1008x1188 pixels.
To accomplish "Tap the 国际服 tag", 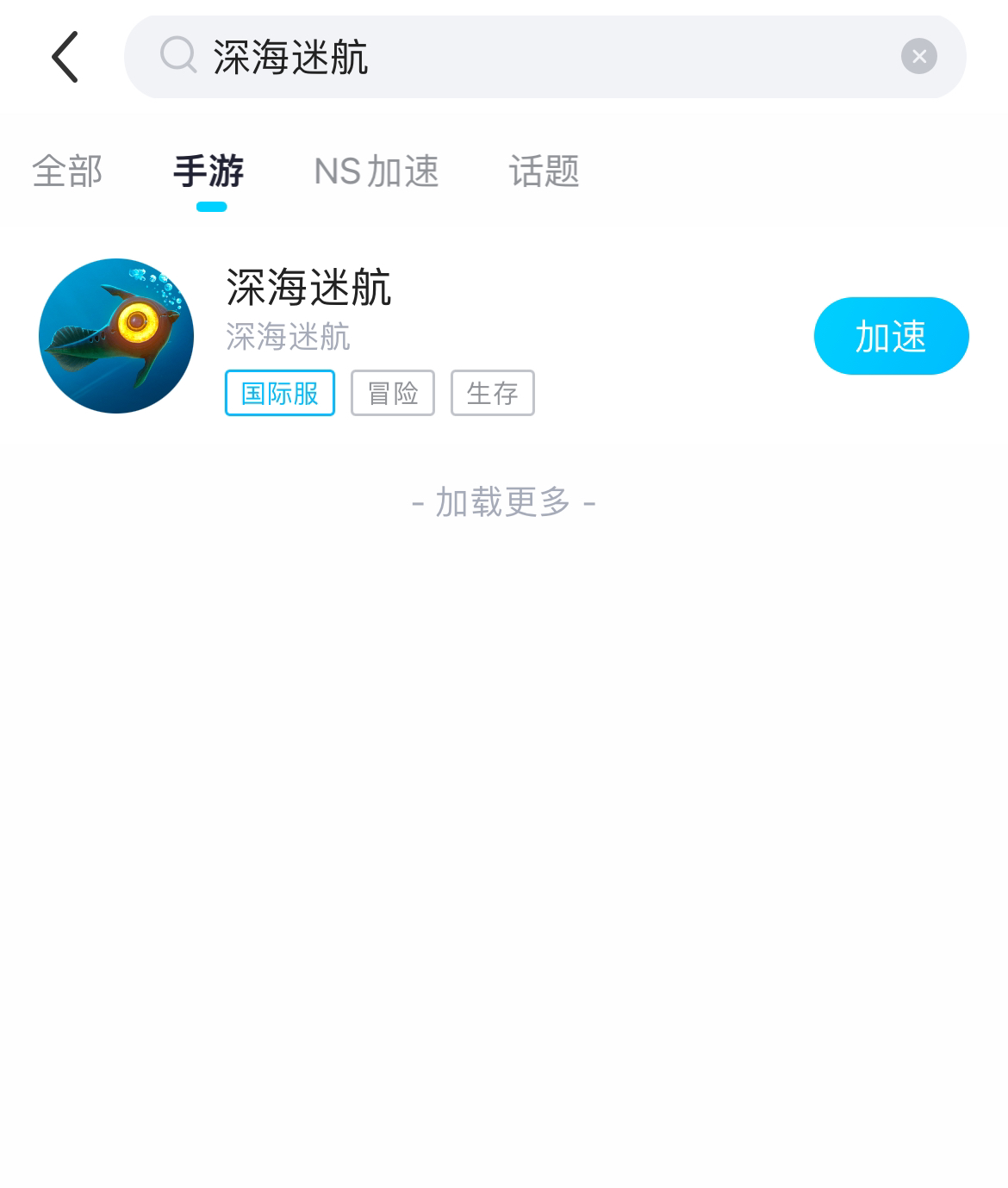I will click(280, 393).
